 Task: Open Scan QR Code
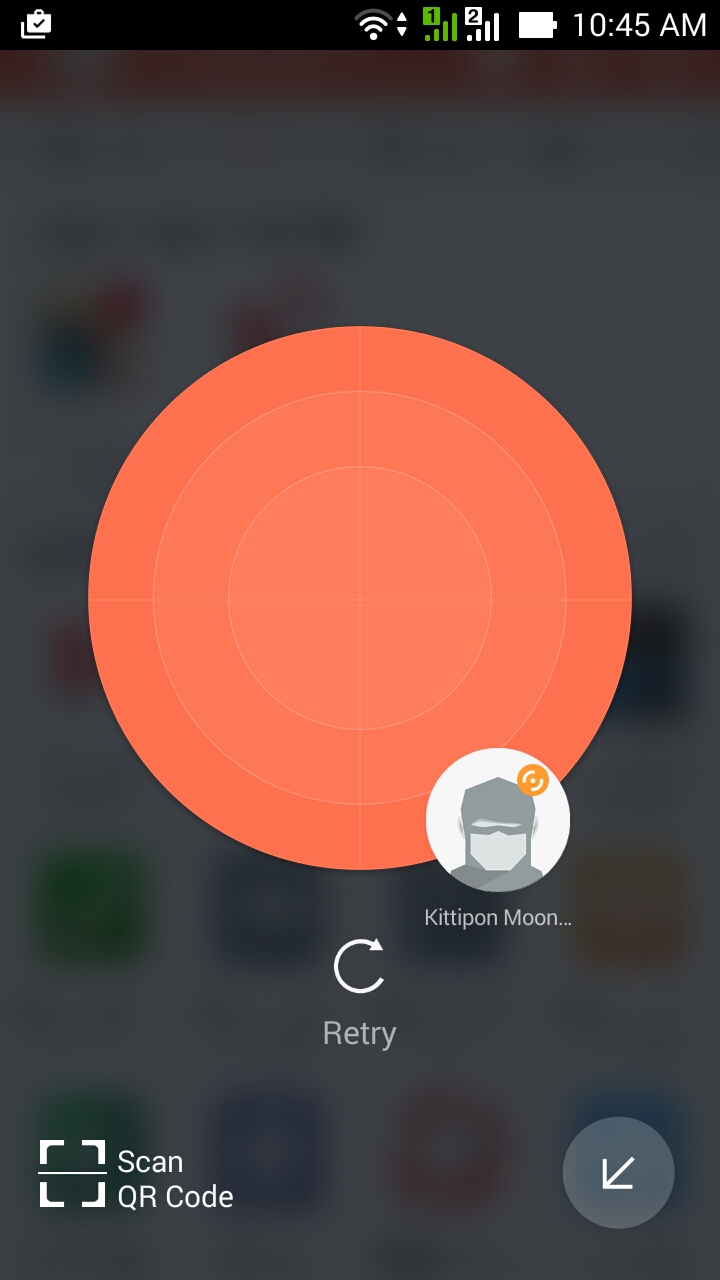click(136, 1176)
